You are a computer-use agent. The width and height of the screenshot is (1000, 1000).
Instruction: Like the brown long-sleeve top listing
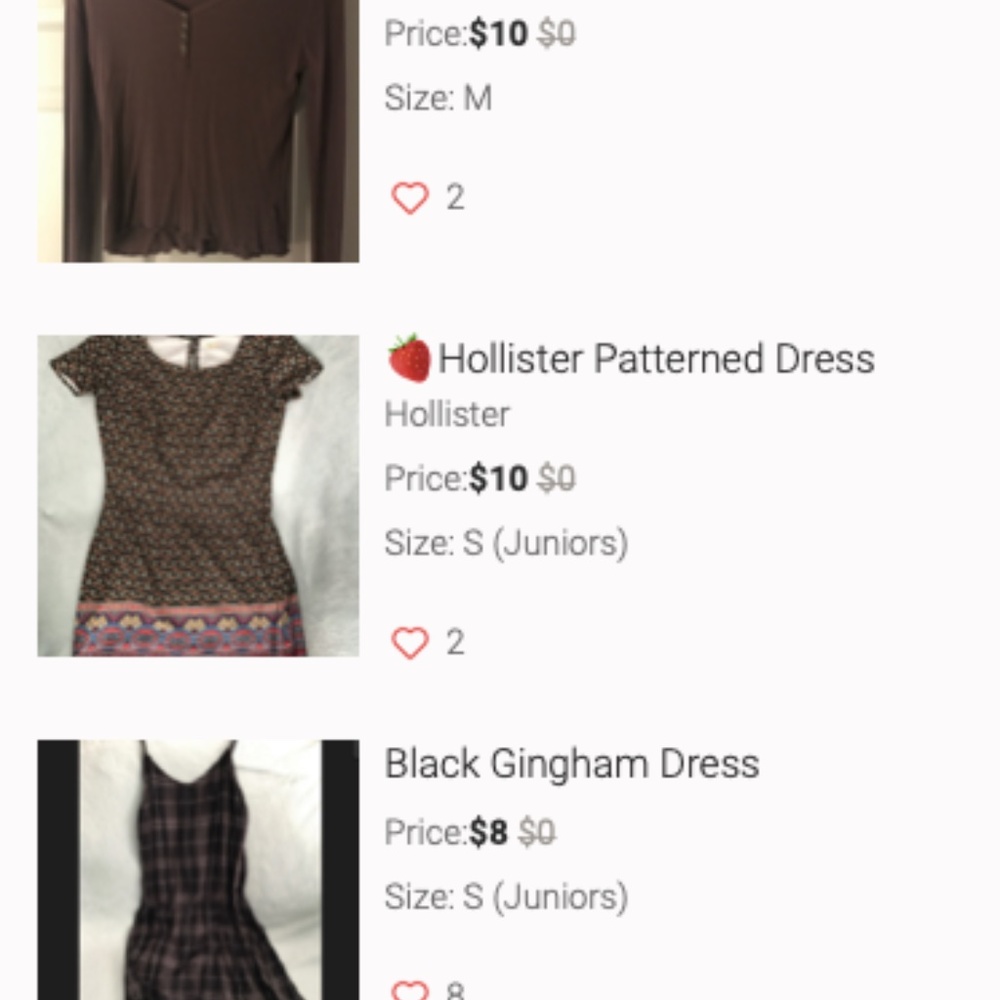410,198
